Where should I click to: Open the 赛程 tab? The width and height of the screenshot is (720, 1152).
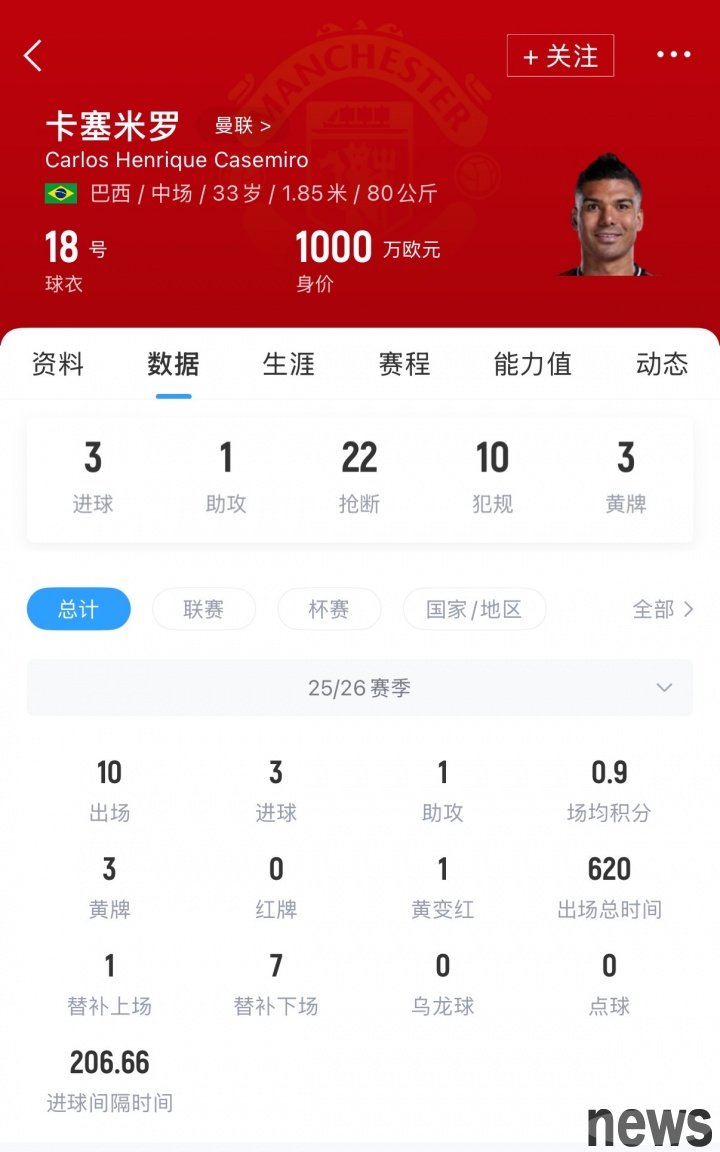[x=404, y=364]
